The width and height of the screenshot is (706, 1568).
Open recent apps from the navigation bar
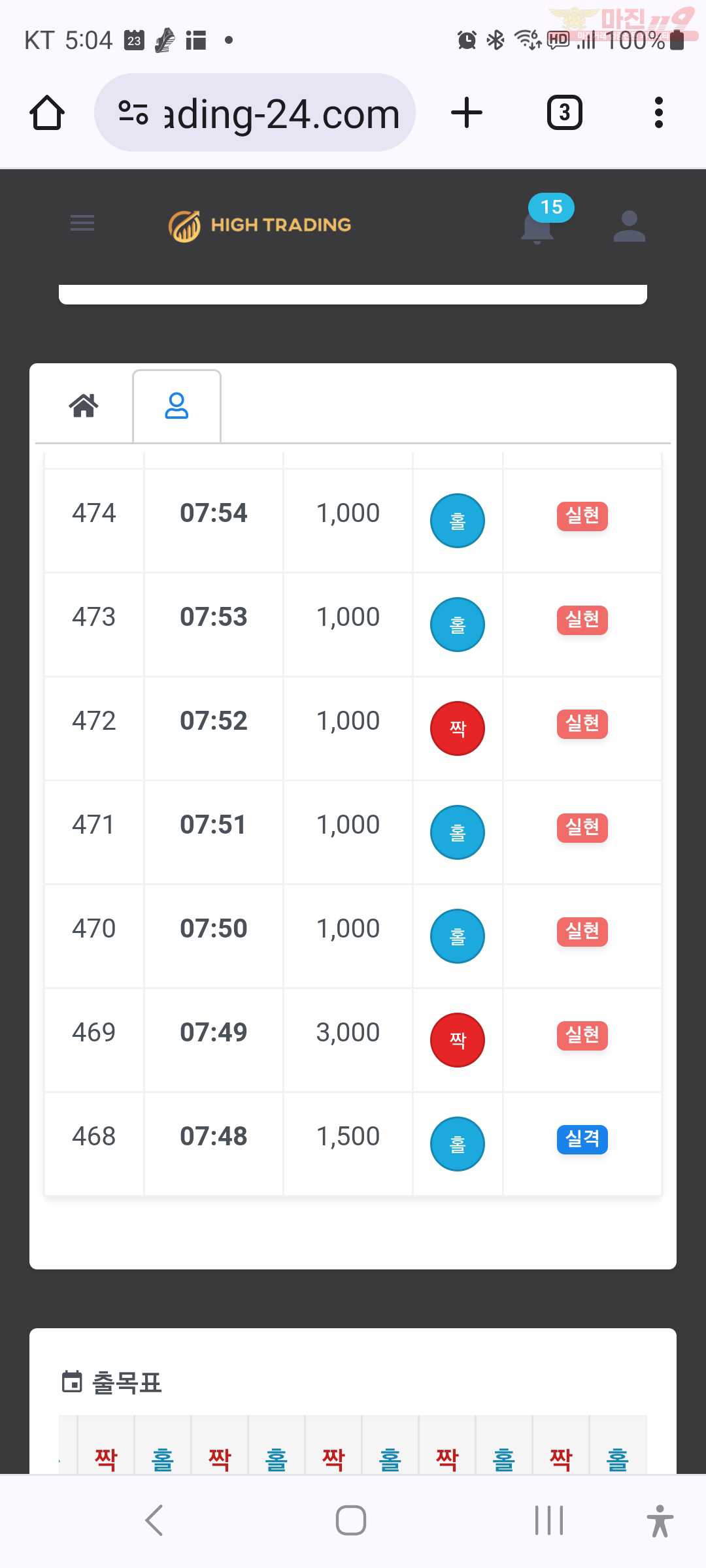click(549, 1520)
